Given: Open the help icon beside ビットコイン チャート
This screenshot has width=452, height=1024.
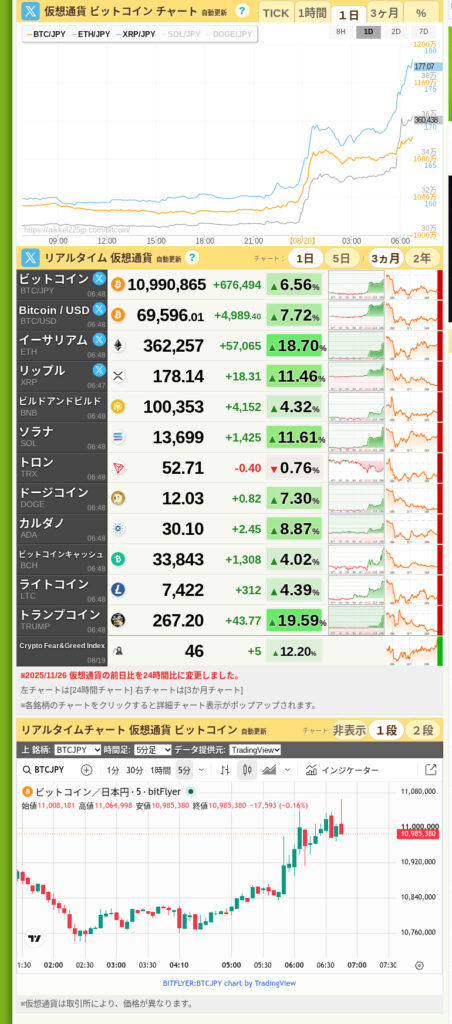Looking at the screenshot, I should click(242, 11).
